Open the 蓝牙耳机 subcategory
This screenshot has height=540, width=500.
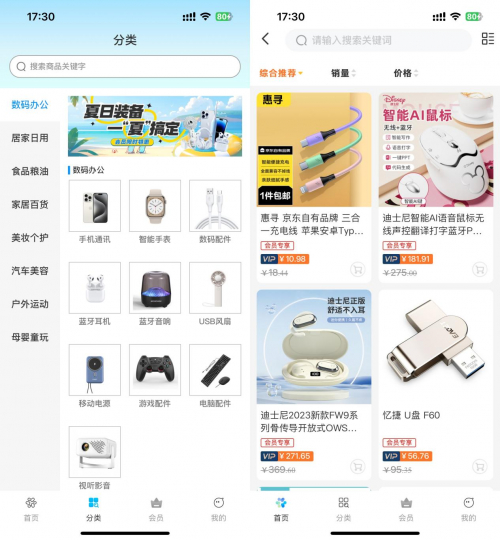point(95,294)
